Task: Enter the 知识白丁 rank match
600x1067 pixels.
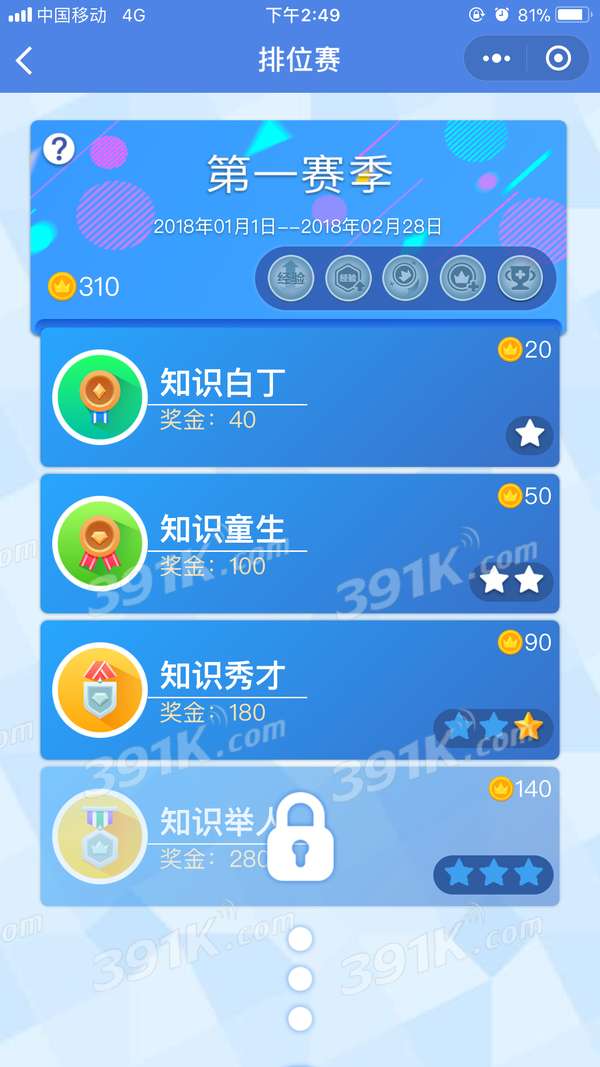Action: tap(300, 397)
